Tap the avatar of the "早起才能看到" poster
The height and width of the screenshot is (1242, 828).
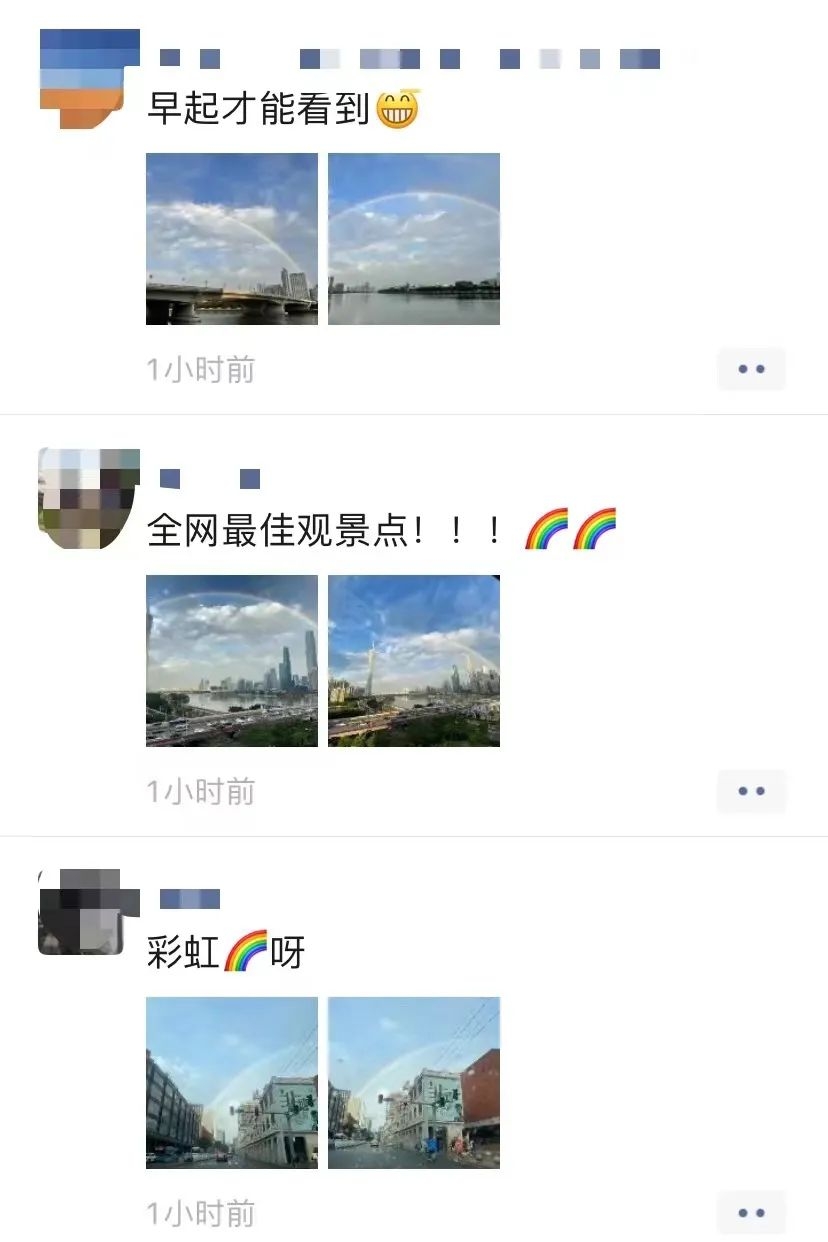pos(89,78)
